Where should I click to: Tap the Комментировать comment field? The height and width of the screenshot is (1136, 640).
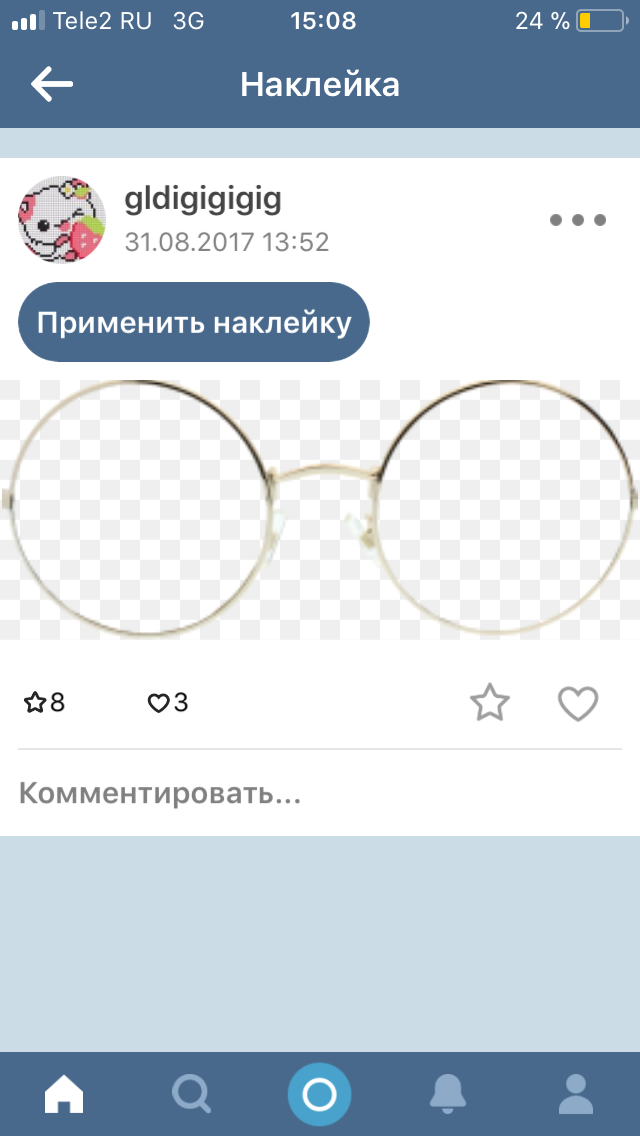click(320, 794)
